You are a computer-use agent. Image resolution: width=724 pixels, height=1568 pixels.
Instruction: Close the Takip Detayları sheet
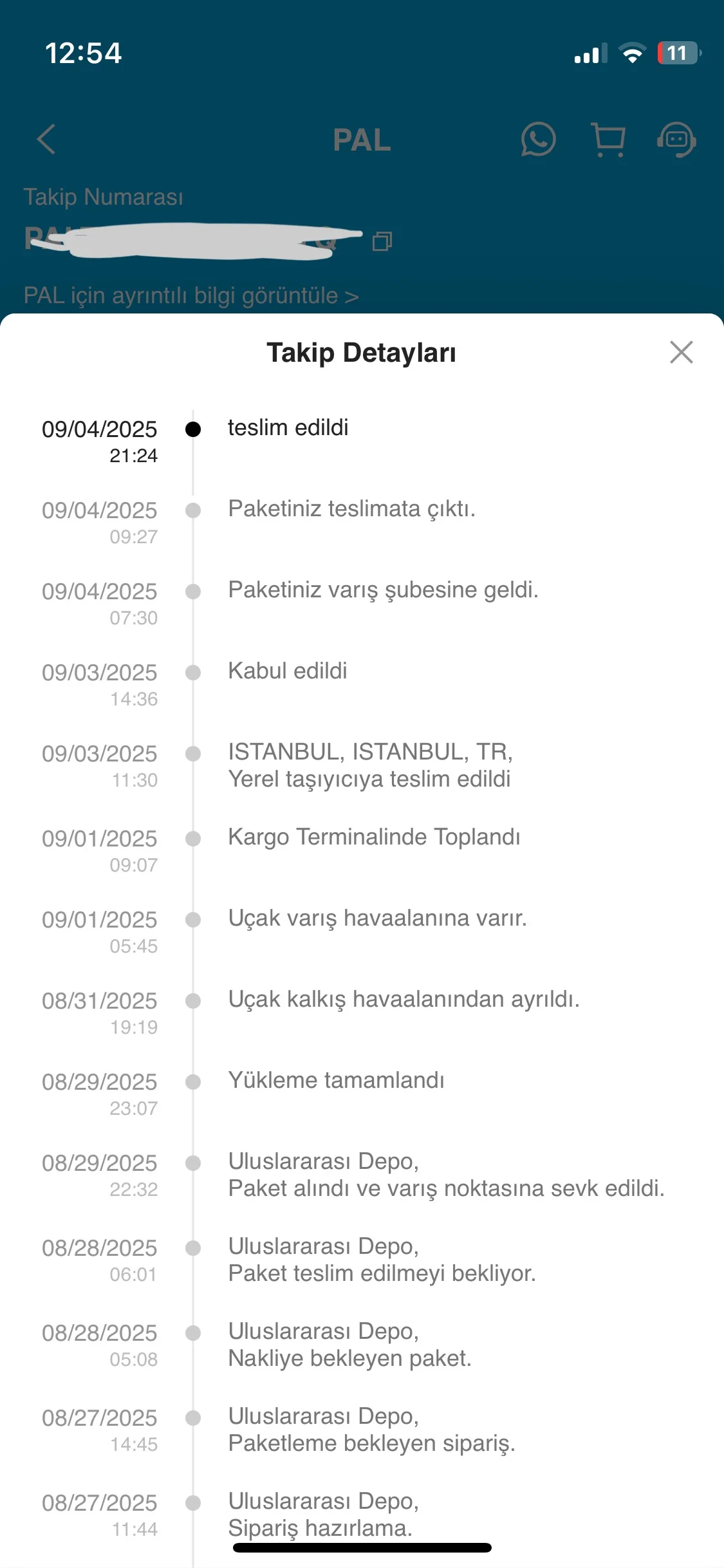[x=681, y=352]
